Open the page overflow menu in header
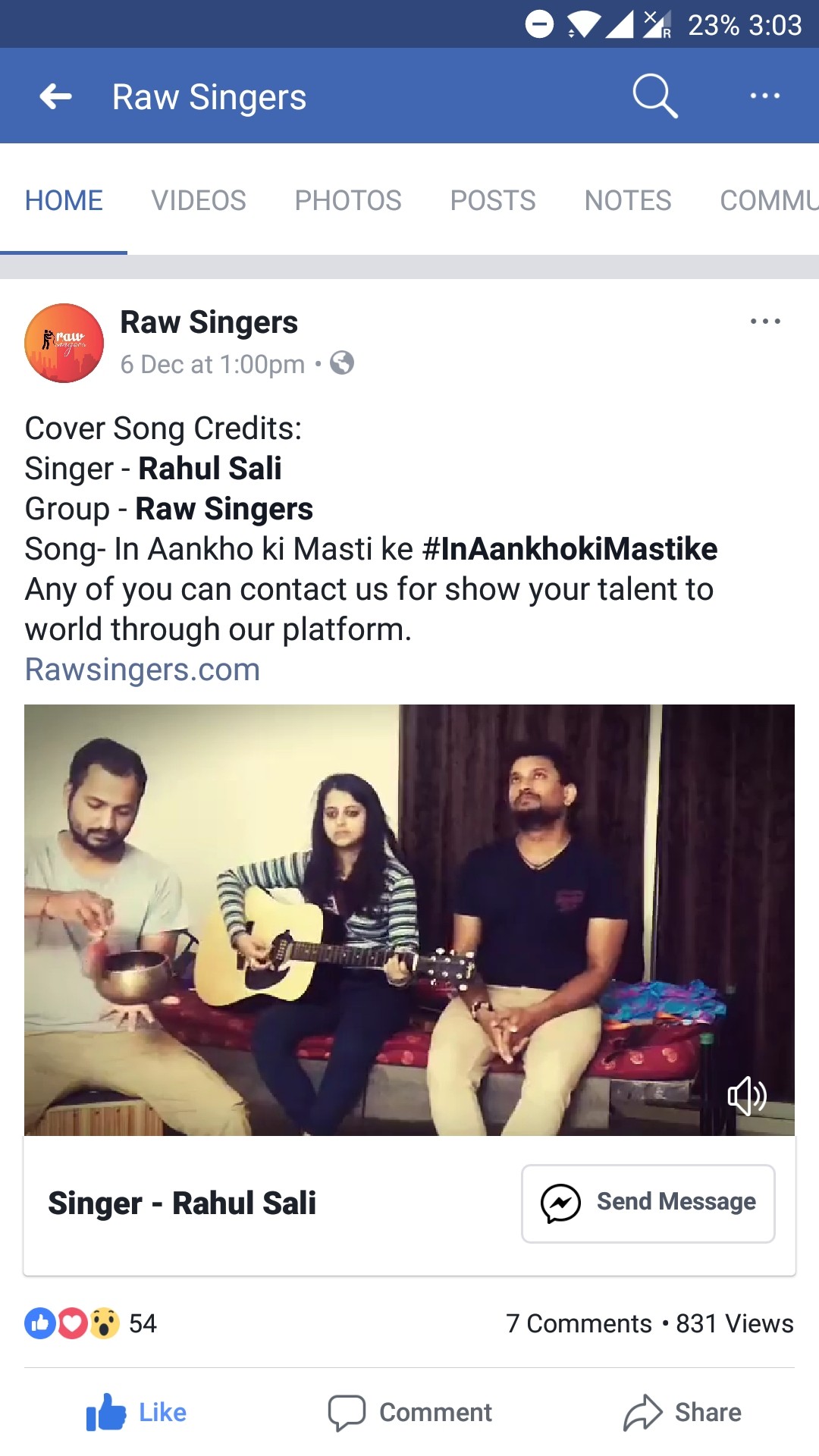 [764, 96]
